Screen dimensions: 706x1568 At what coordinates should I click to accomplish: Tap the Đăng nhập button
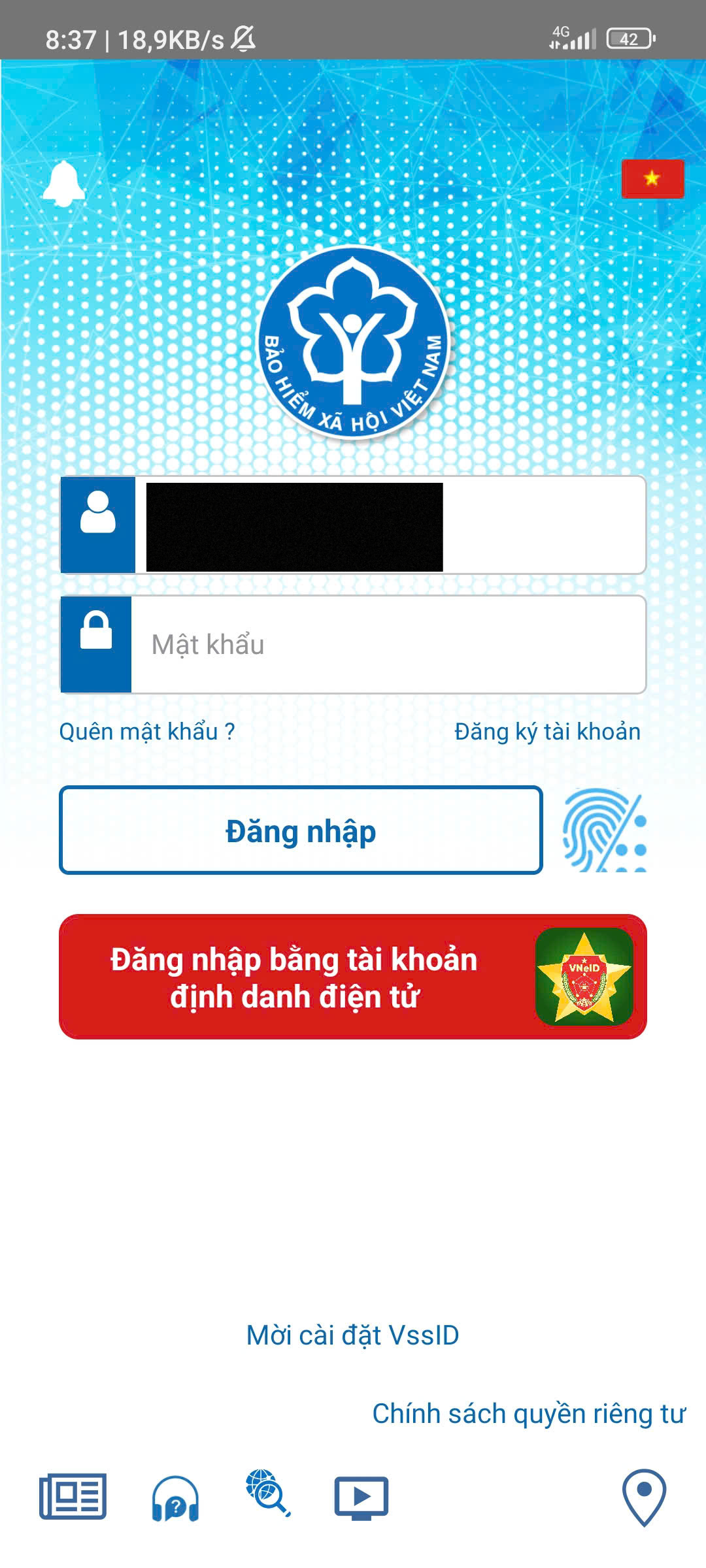coord(301,830)
